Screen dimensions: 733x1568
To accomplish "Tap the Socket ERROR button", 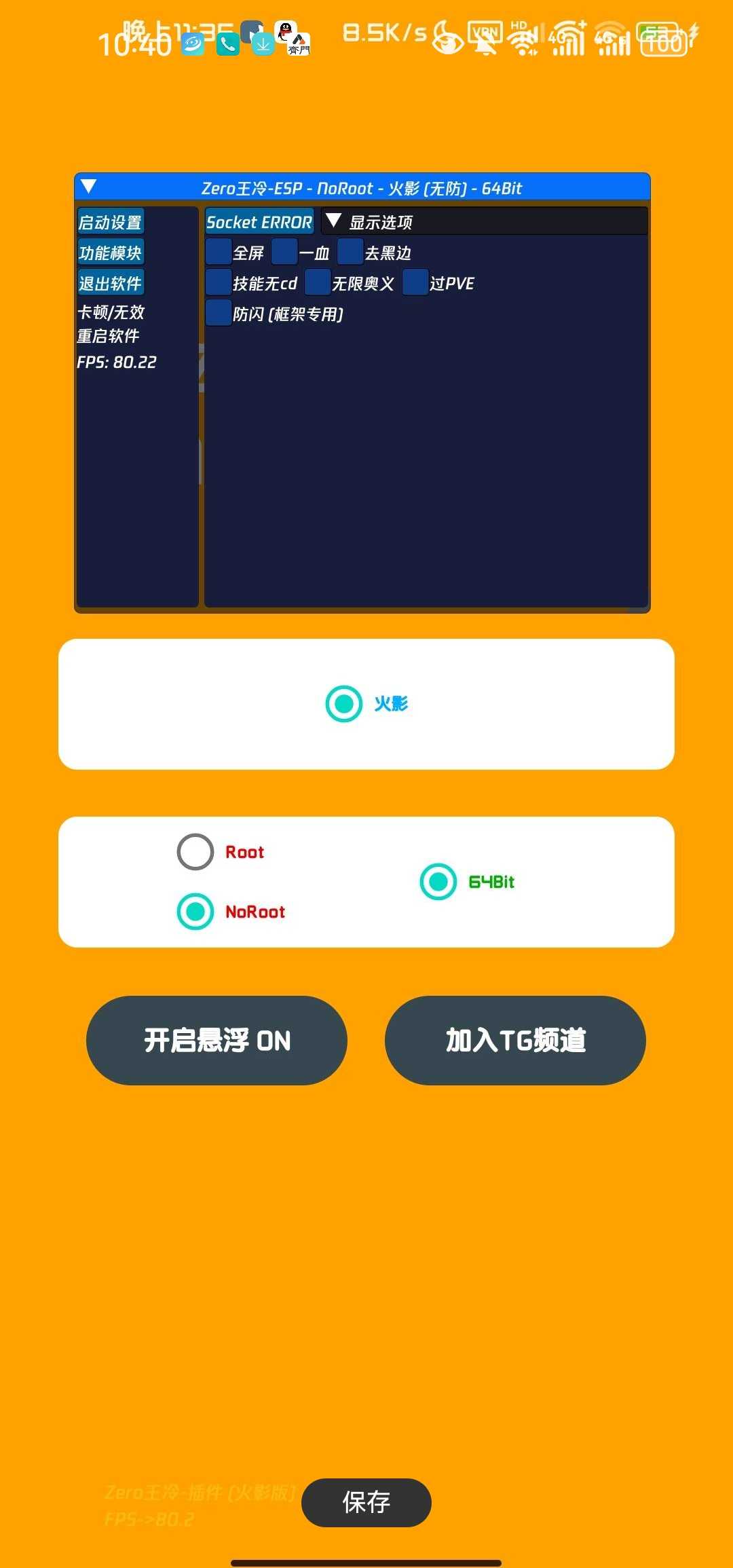I will 259,222.
